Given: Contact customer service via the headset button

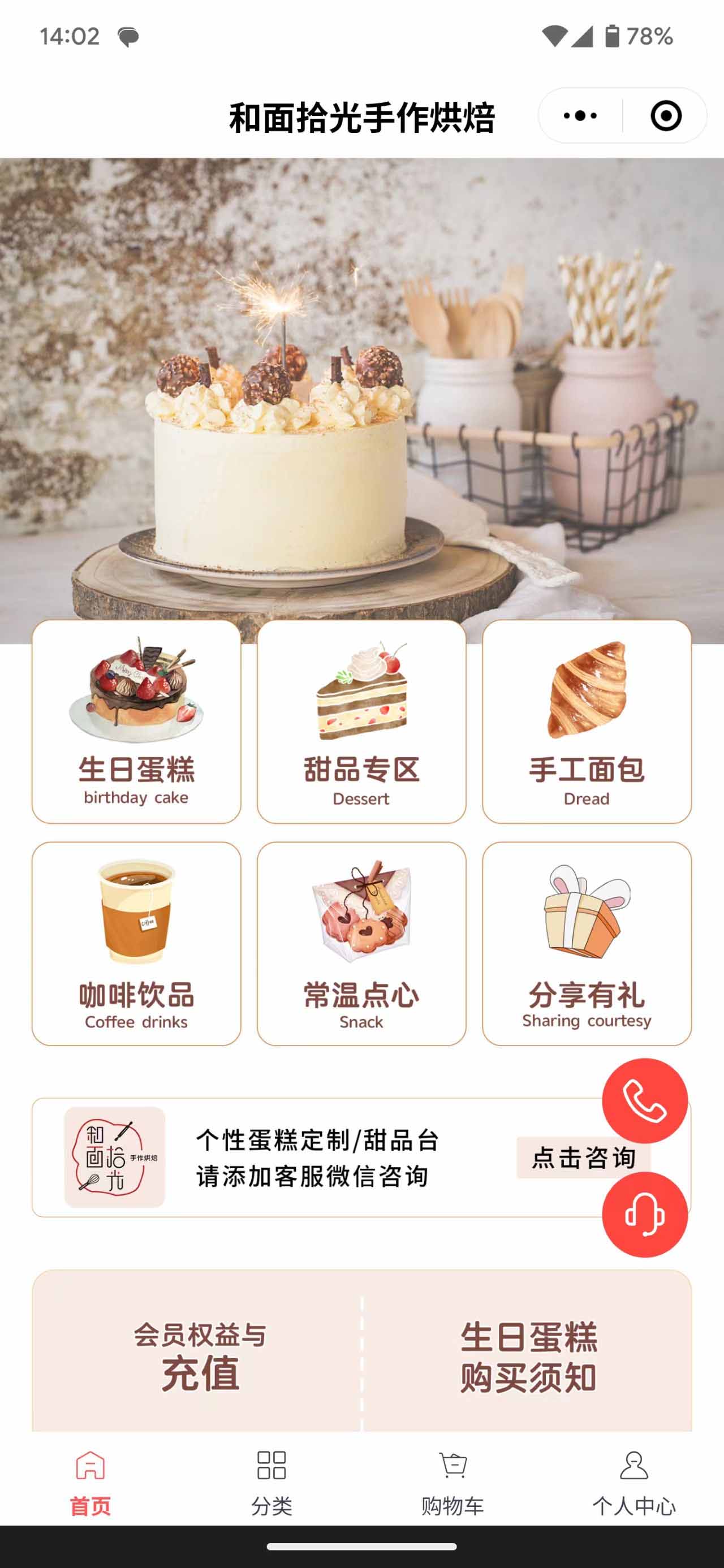Looking at the screenshot, I should 644,1215.
